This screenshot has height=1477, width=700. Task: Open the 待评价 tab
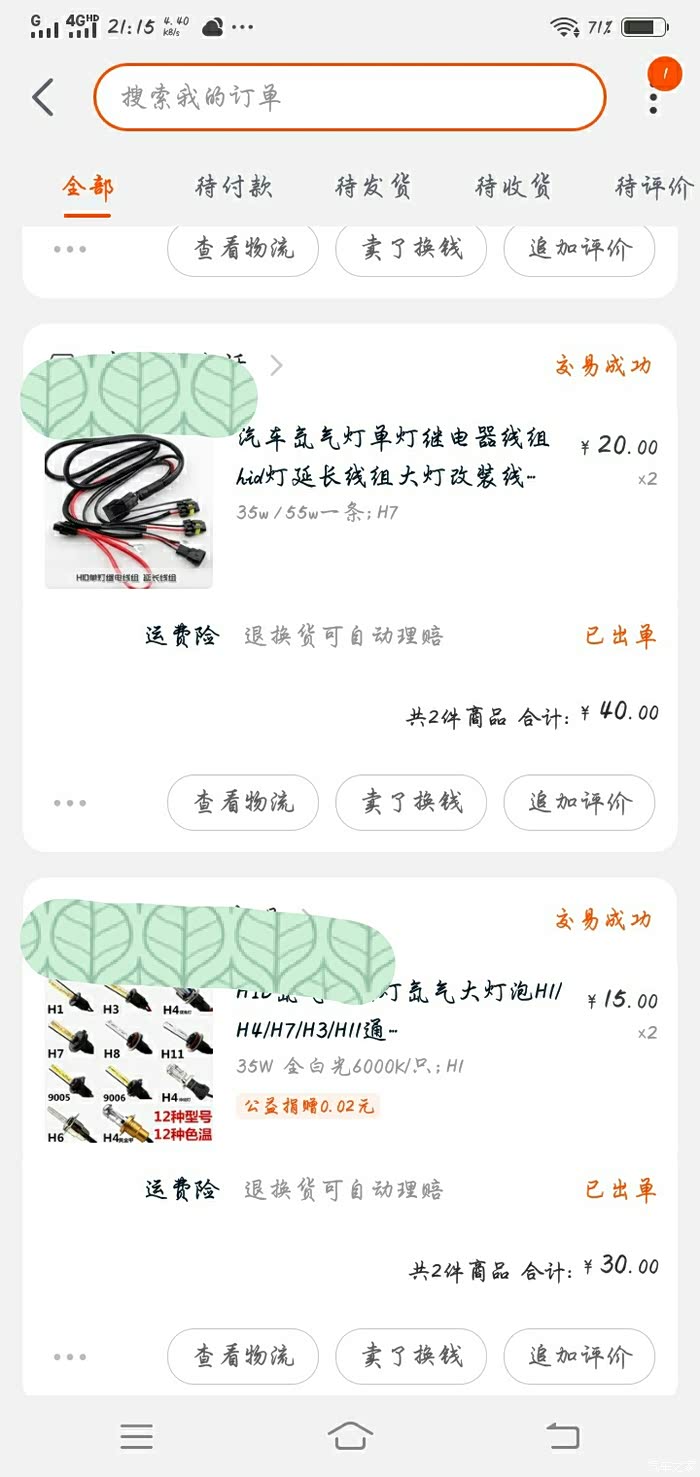(653, 187)
